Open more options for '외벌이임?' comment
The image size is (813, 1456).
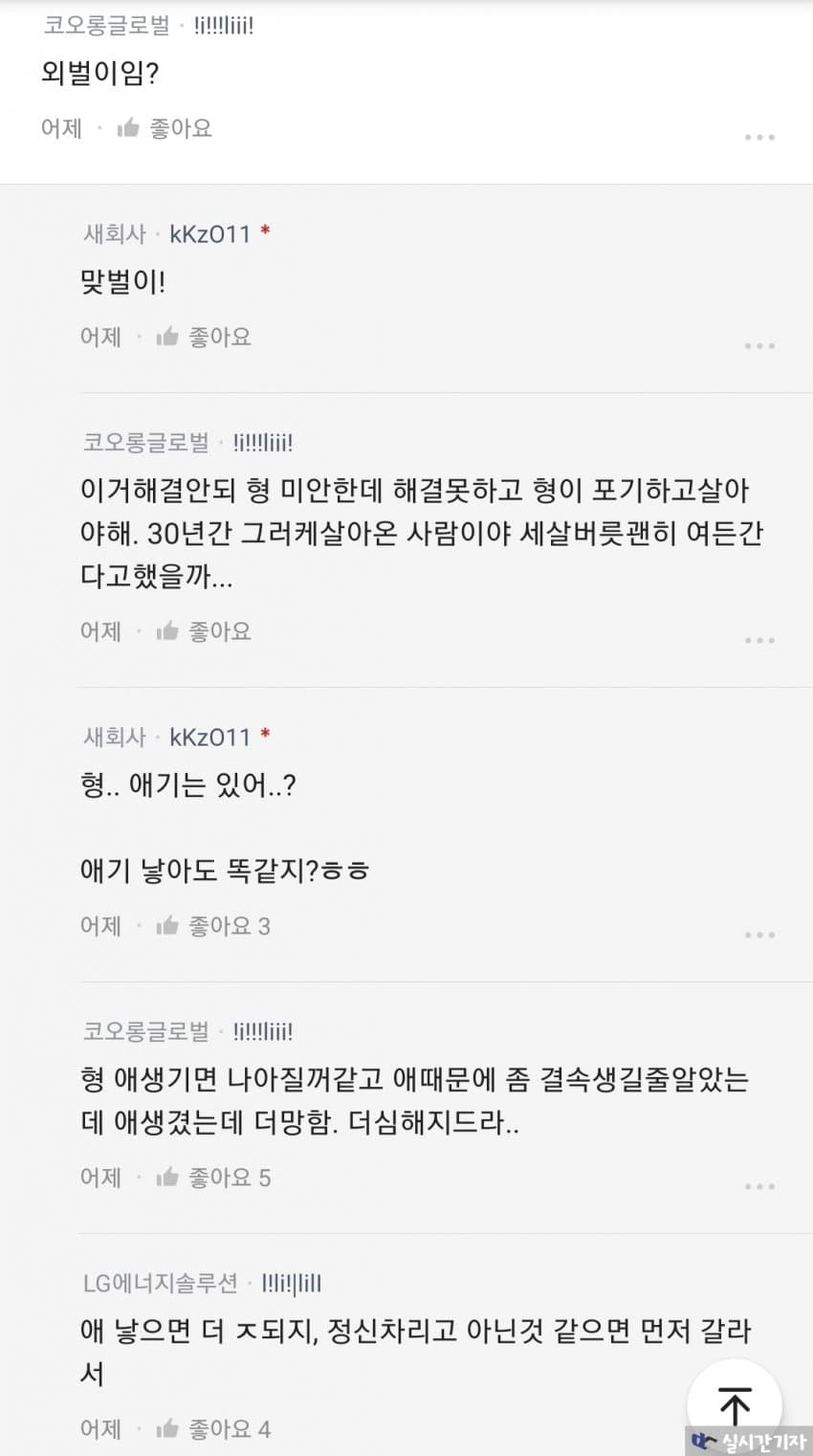click(x=758, y=138)
